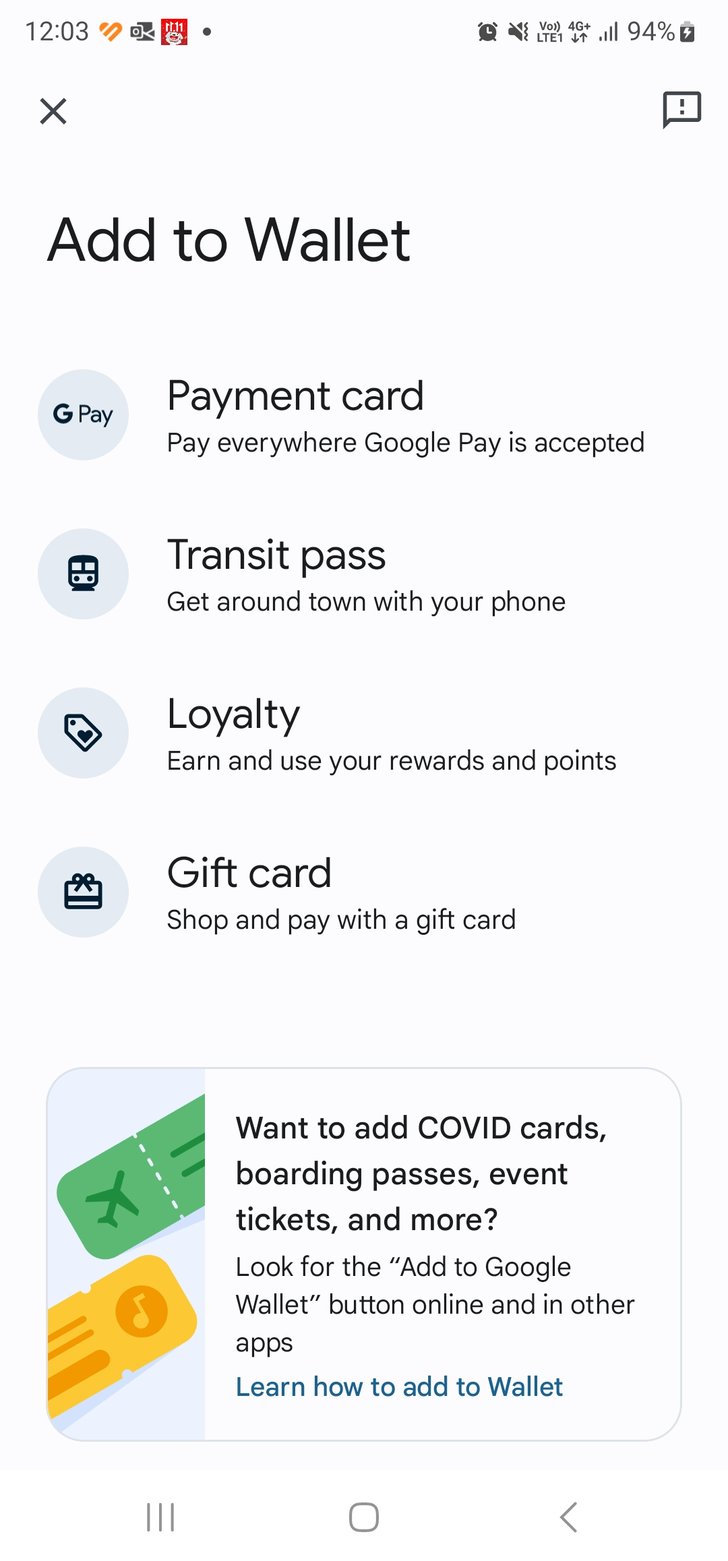
Task: Tap the Loyalty price tag icon
Action: pos(83,733)
